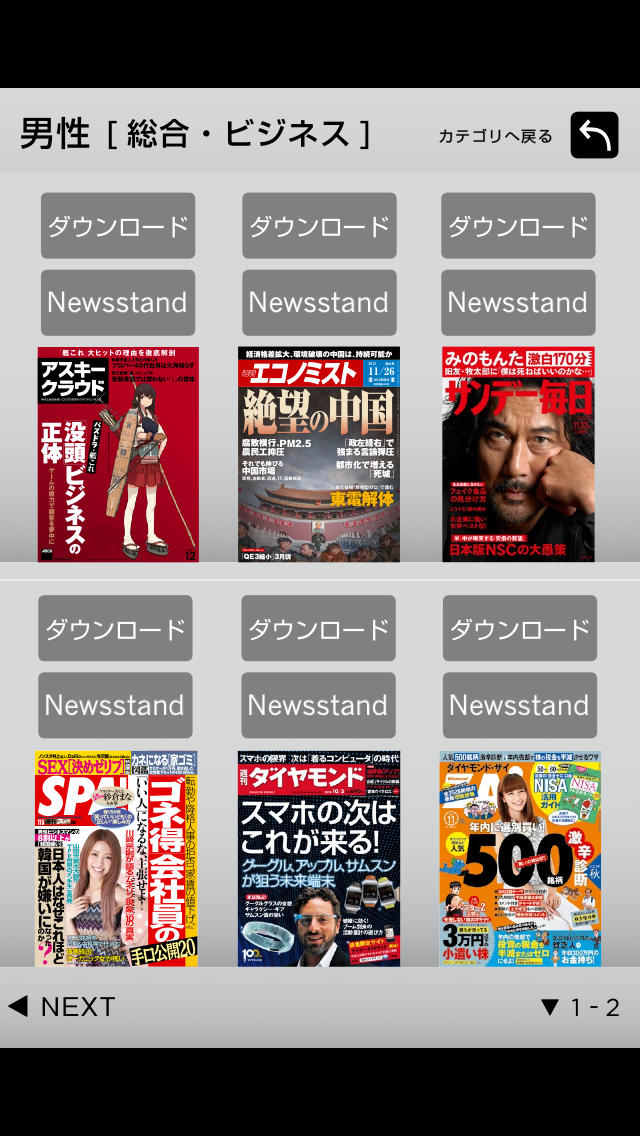Download the サンデー毎日 magazine
Screen dimensions: 640x1136
pyautogui.click(x=518, y=226)
